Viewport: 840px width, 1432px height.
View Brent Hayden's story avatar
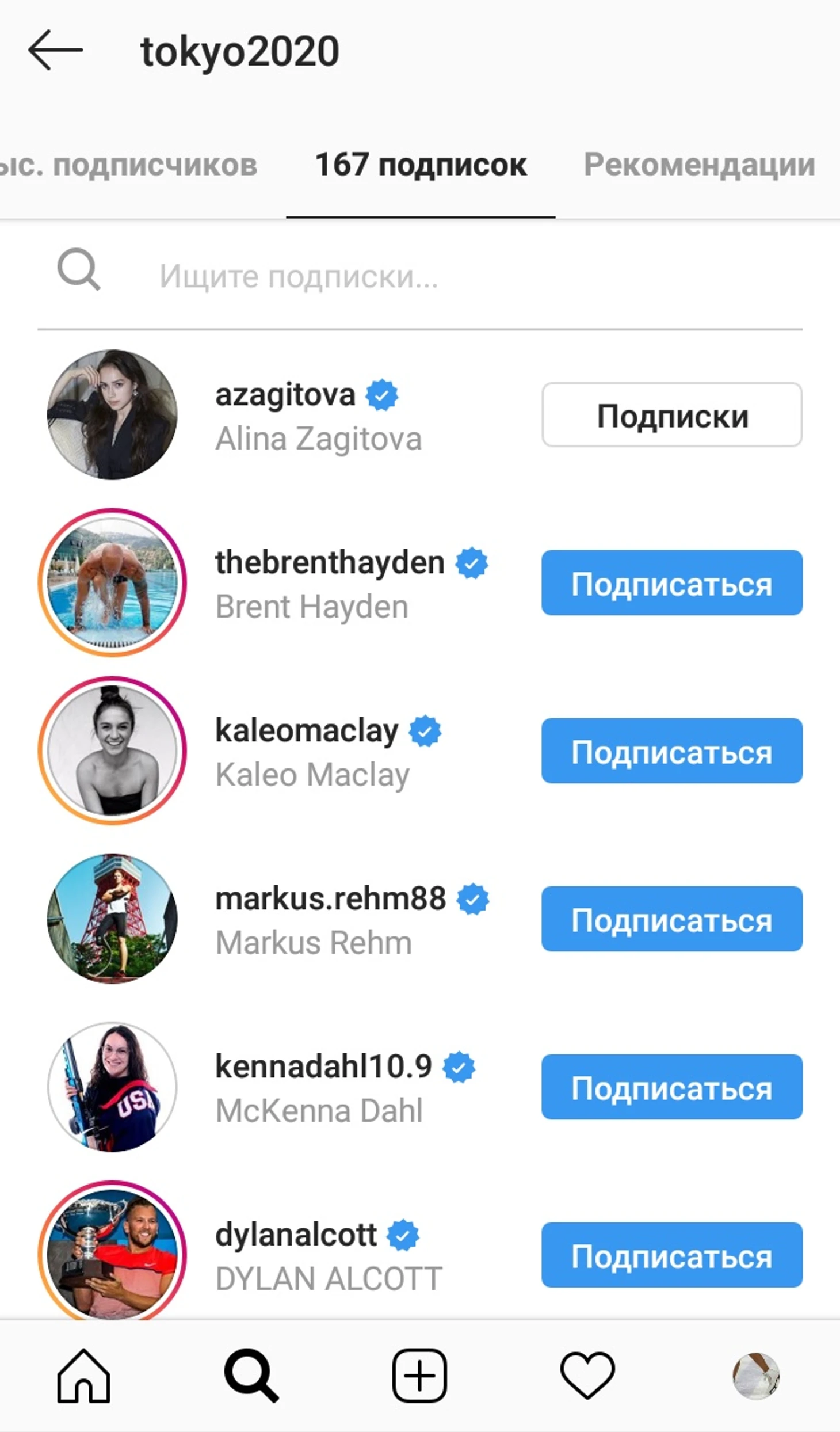coord(112,582)
